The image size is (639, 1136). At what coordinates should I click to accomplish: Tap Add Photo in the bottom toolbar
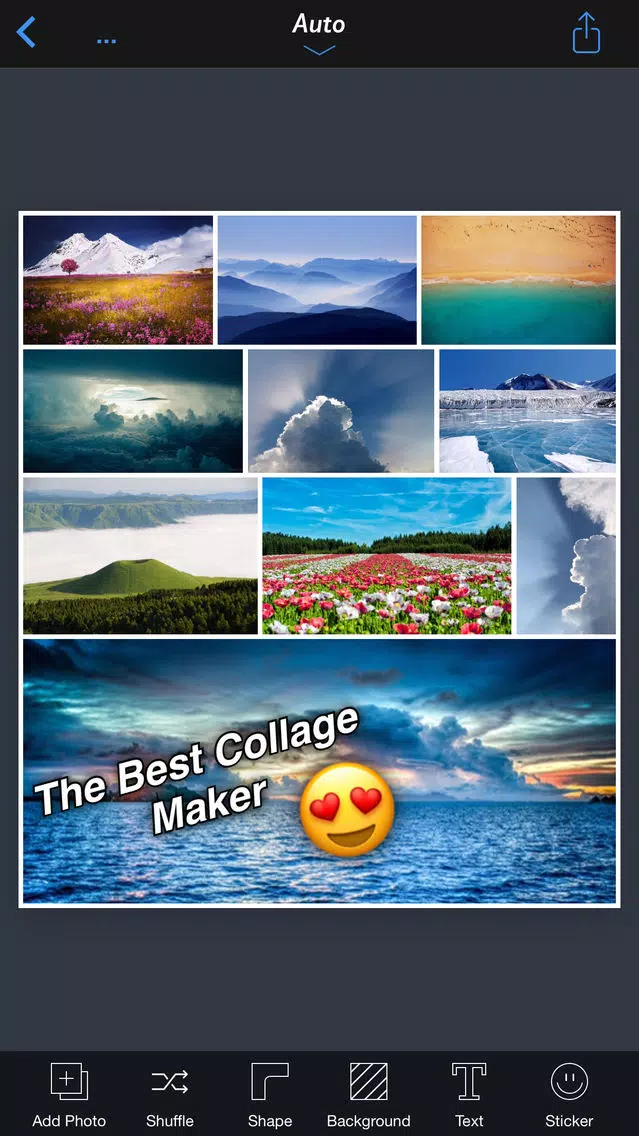coord(69,1094)
